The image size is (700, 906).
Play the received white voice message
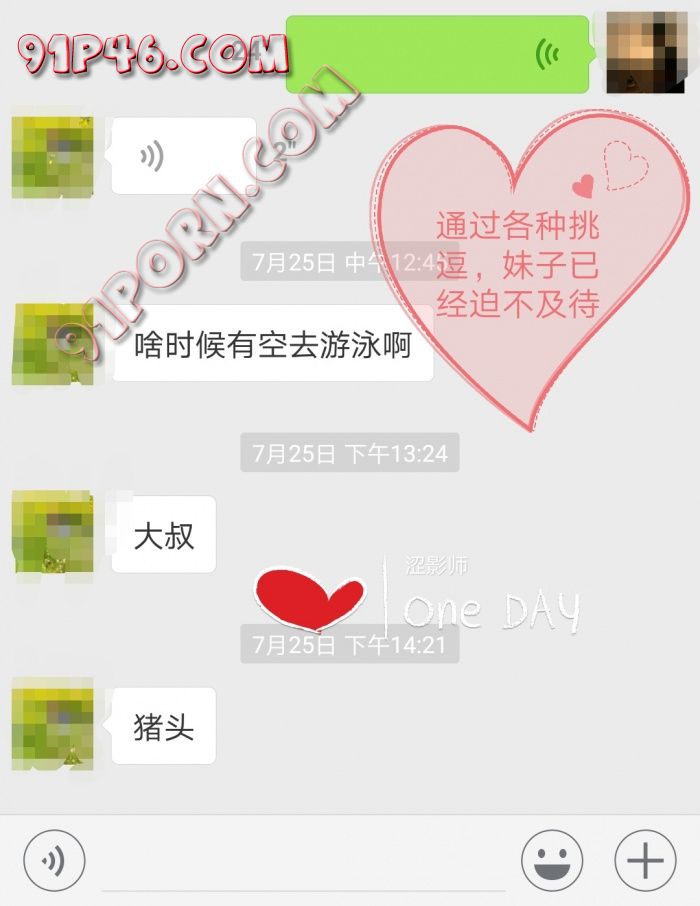pos(183,156)
